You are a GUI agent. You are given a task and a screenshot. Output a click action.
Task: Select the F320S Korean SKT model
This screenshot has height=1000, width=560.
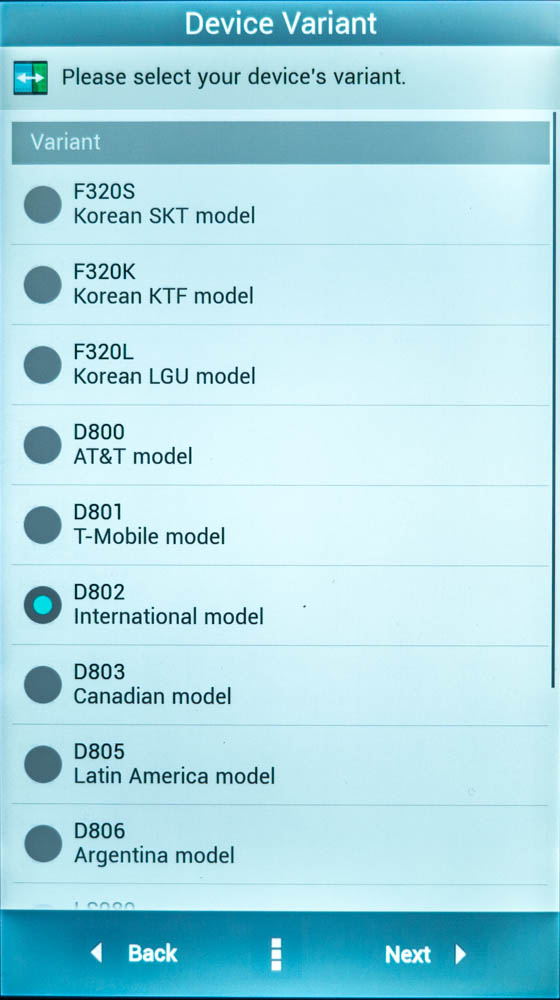(280, 205)
